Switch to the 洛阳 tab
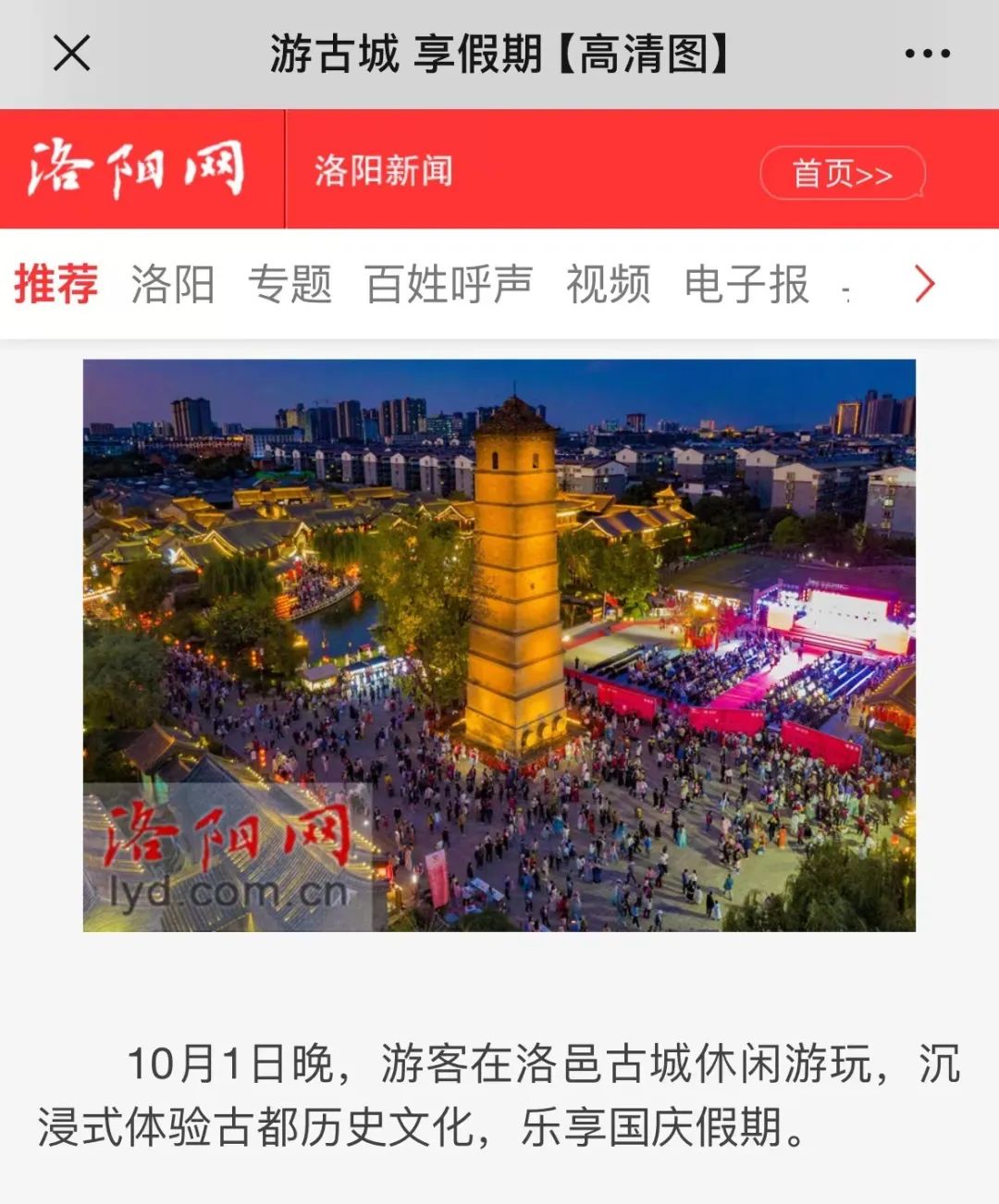Viewport: 999px width, 1204px height. pyautogui.click(x=173, y=284)
